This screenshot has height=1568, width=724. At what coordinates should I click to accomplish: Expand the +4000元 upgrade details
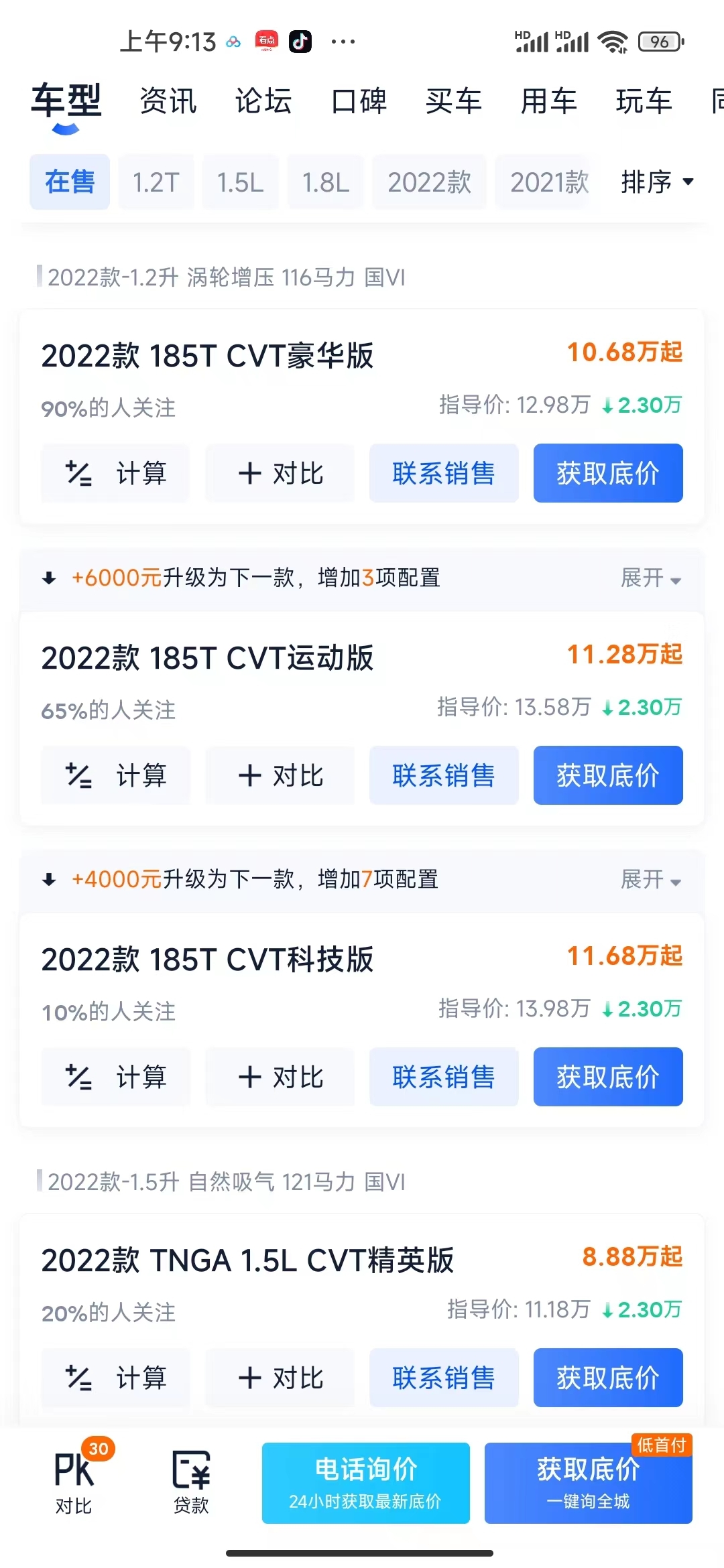pyautogui.click(x=650, y=880)
